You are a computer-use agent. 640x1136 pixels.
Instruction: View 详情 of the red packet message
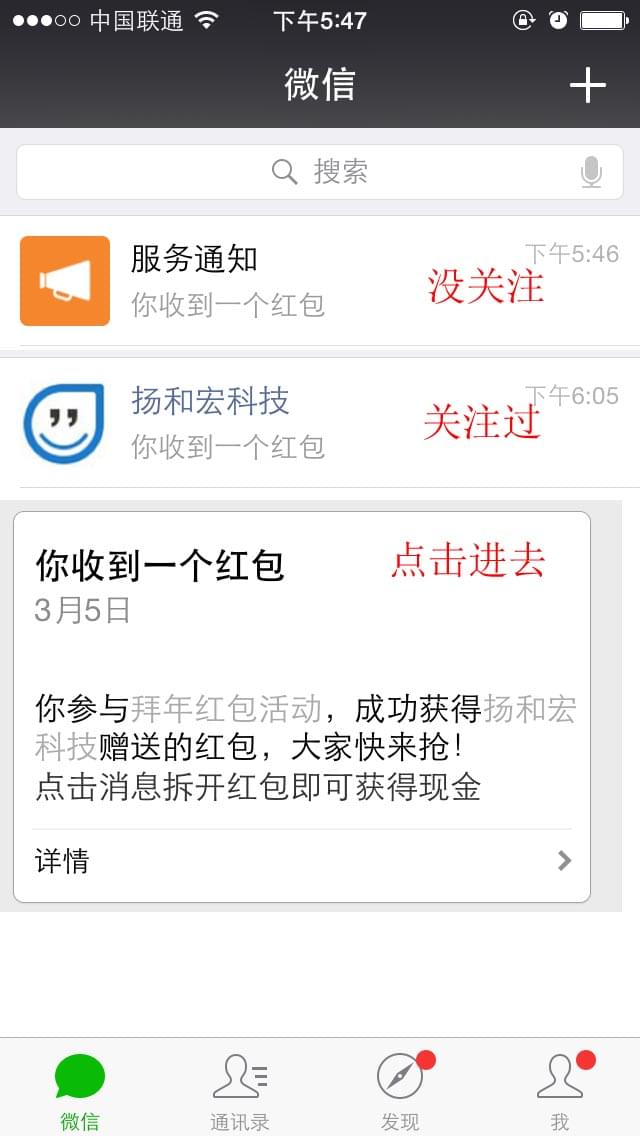pos(302,861)
